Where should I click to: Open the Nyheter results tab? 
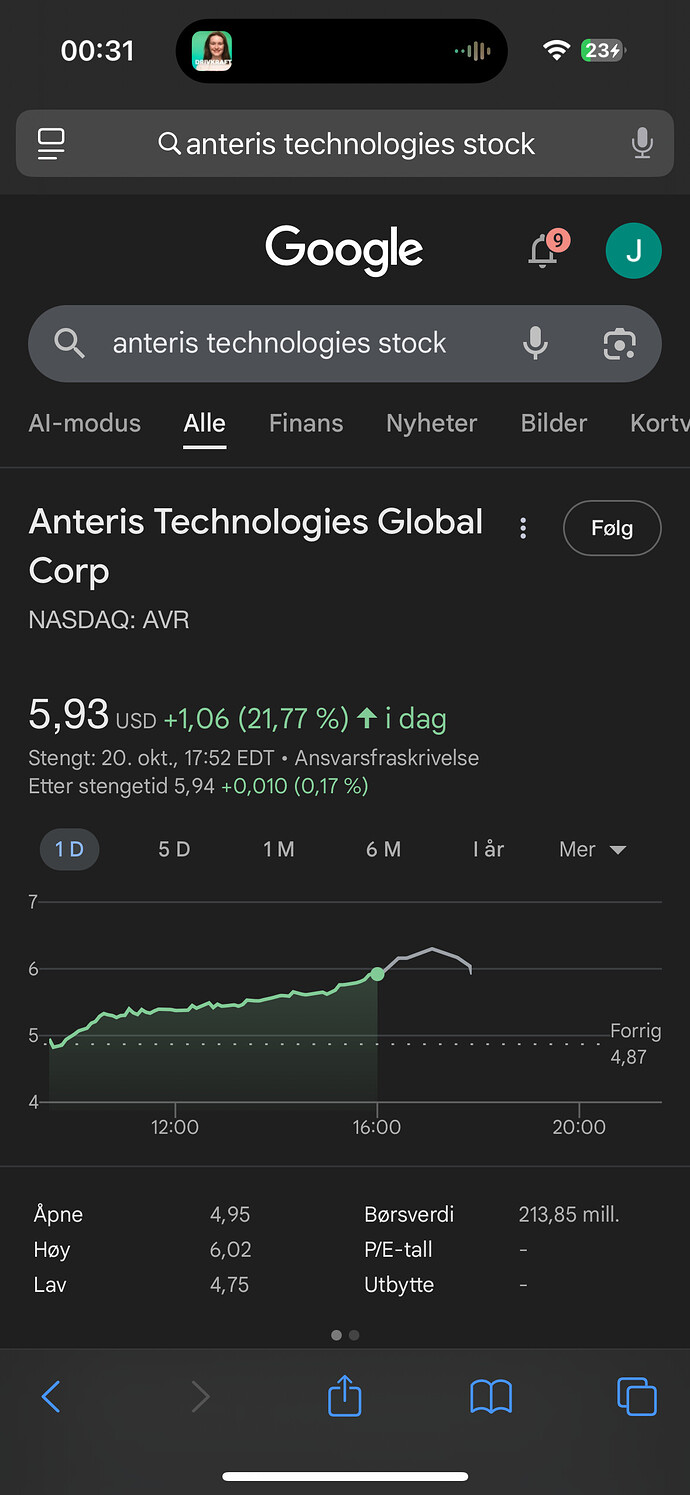coord(432,423)
